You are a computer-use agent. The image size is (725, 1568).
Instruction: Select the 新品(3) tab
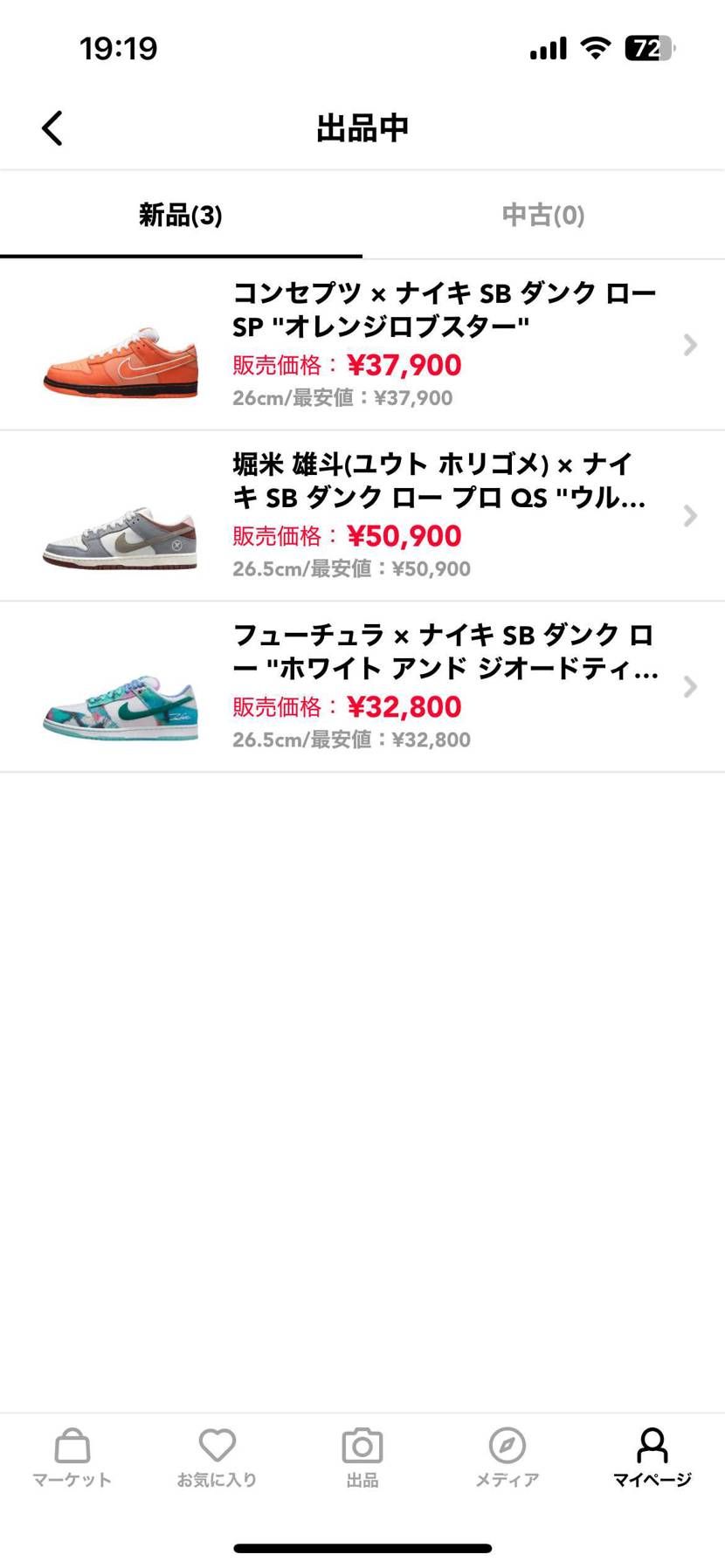click(180, 216)
